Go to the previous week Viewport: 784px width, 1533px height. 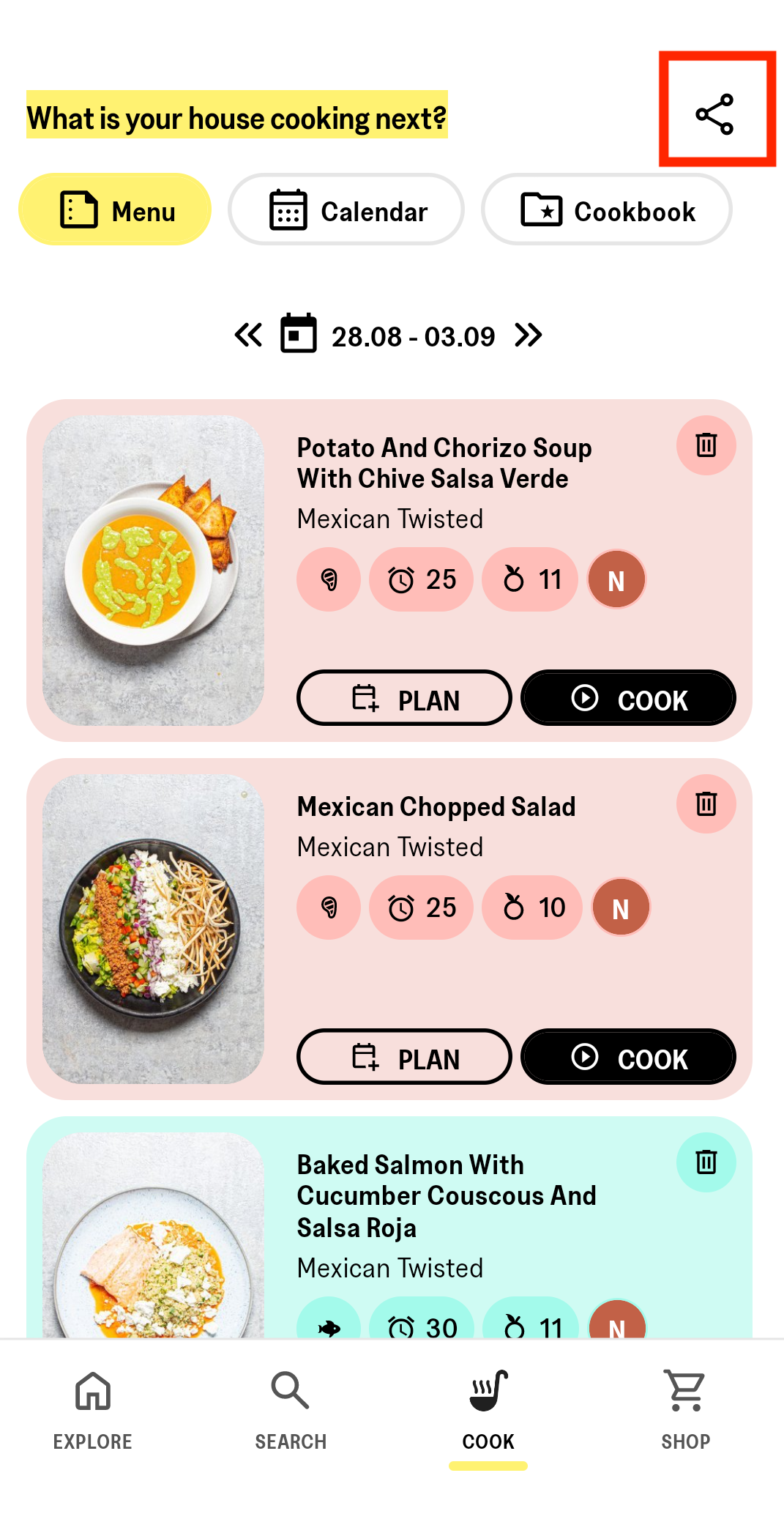pyautogui.click(x=248, y=335)
